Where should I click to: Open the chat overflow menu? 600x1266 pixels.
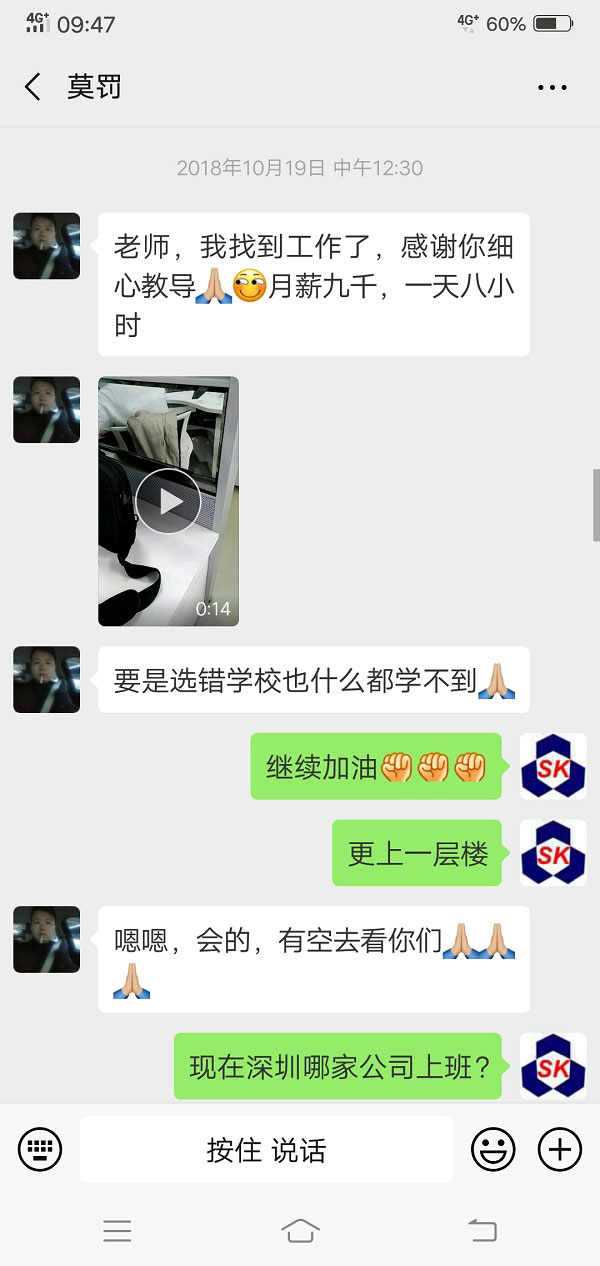click(x=552, y=88)
